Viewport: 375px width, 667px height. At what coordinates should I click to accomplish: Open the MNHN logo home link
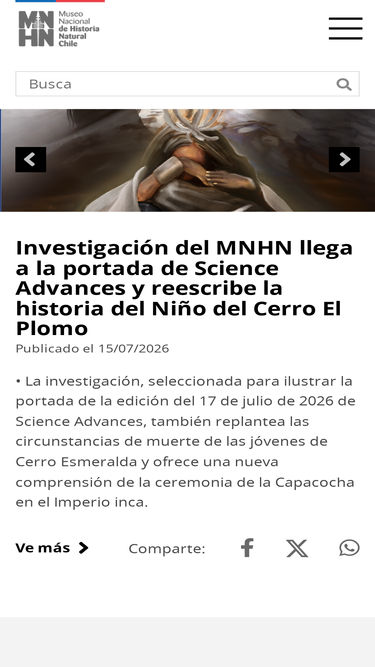59,29
